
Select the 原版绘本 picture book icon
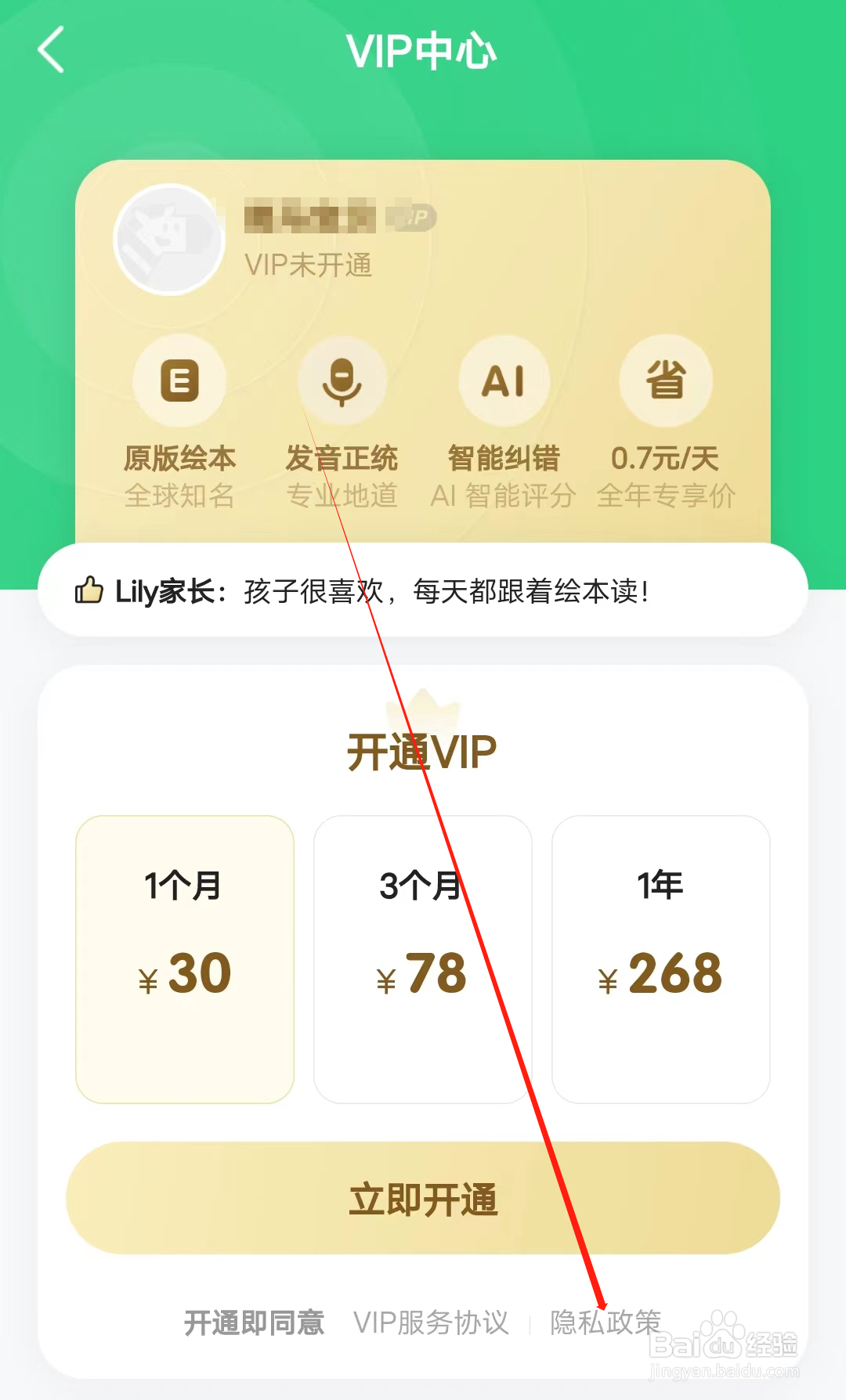click(x=179, y=381)
